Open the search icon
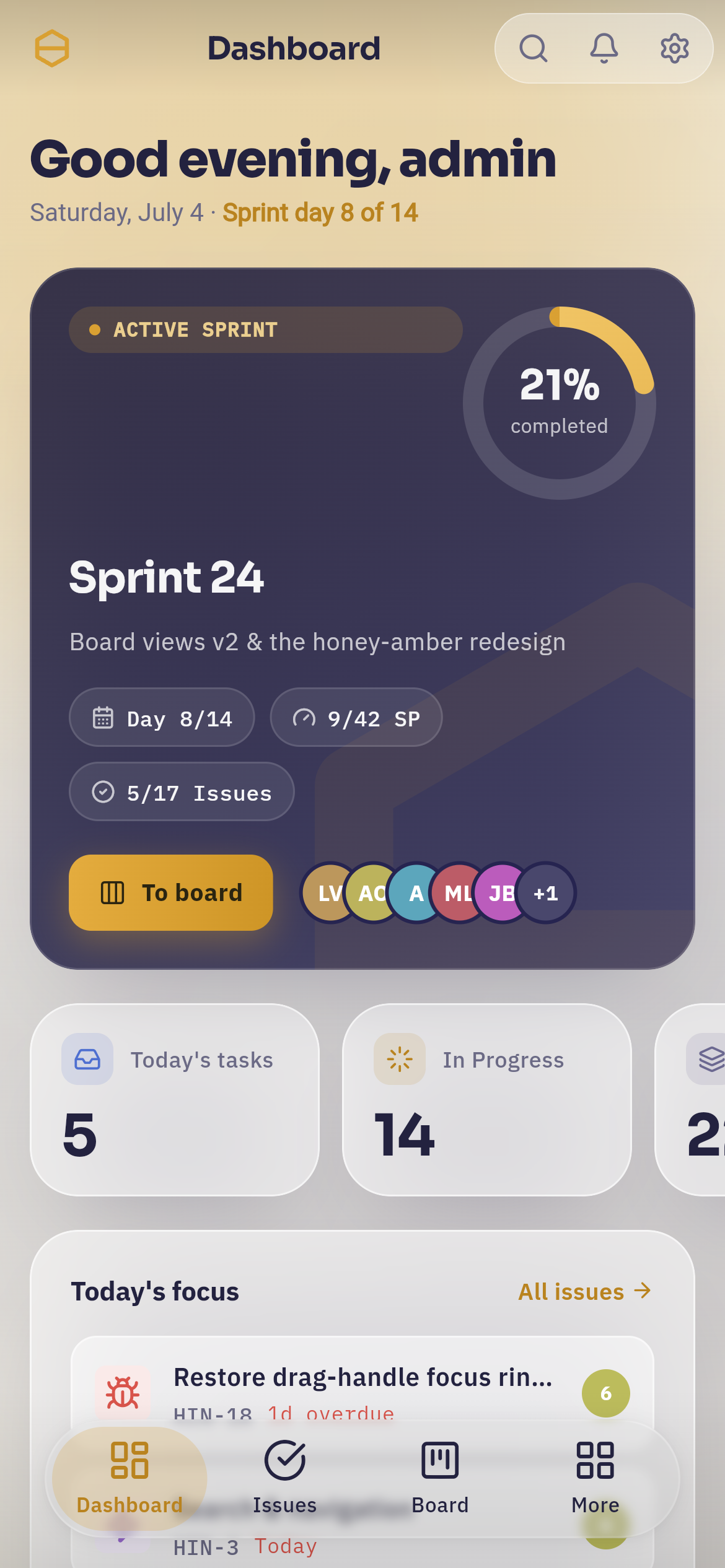This screenshot has height=1568, width=725. [533, 48]
